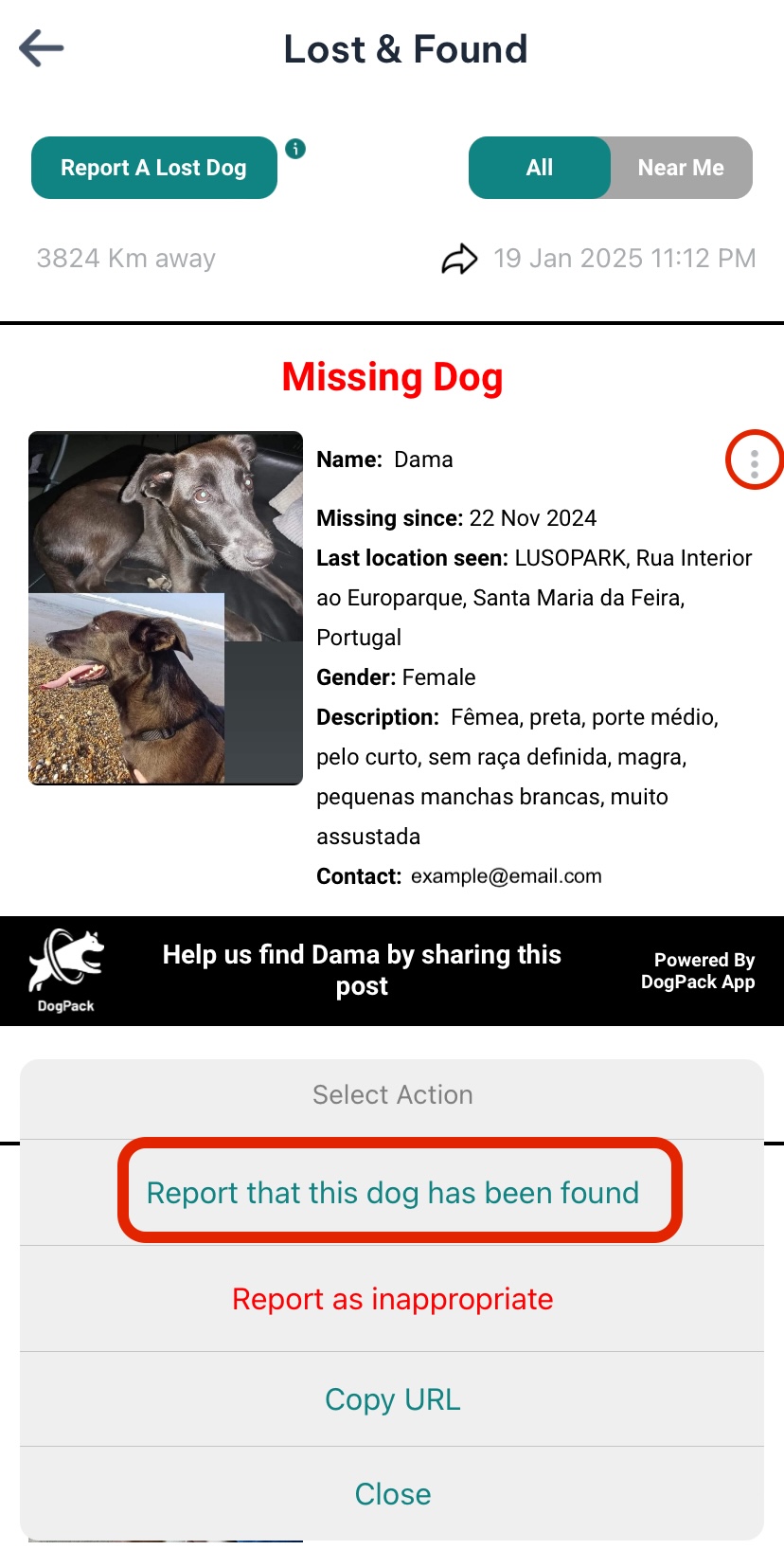784x1568 pixels.
Task: Select Report as inappropriate
Action: tap(392, 1298)
